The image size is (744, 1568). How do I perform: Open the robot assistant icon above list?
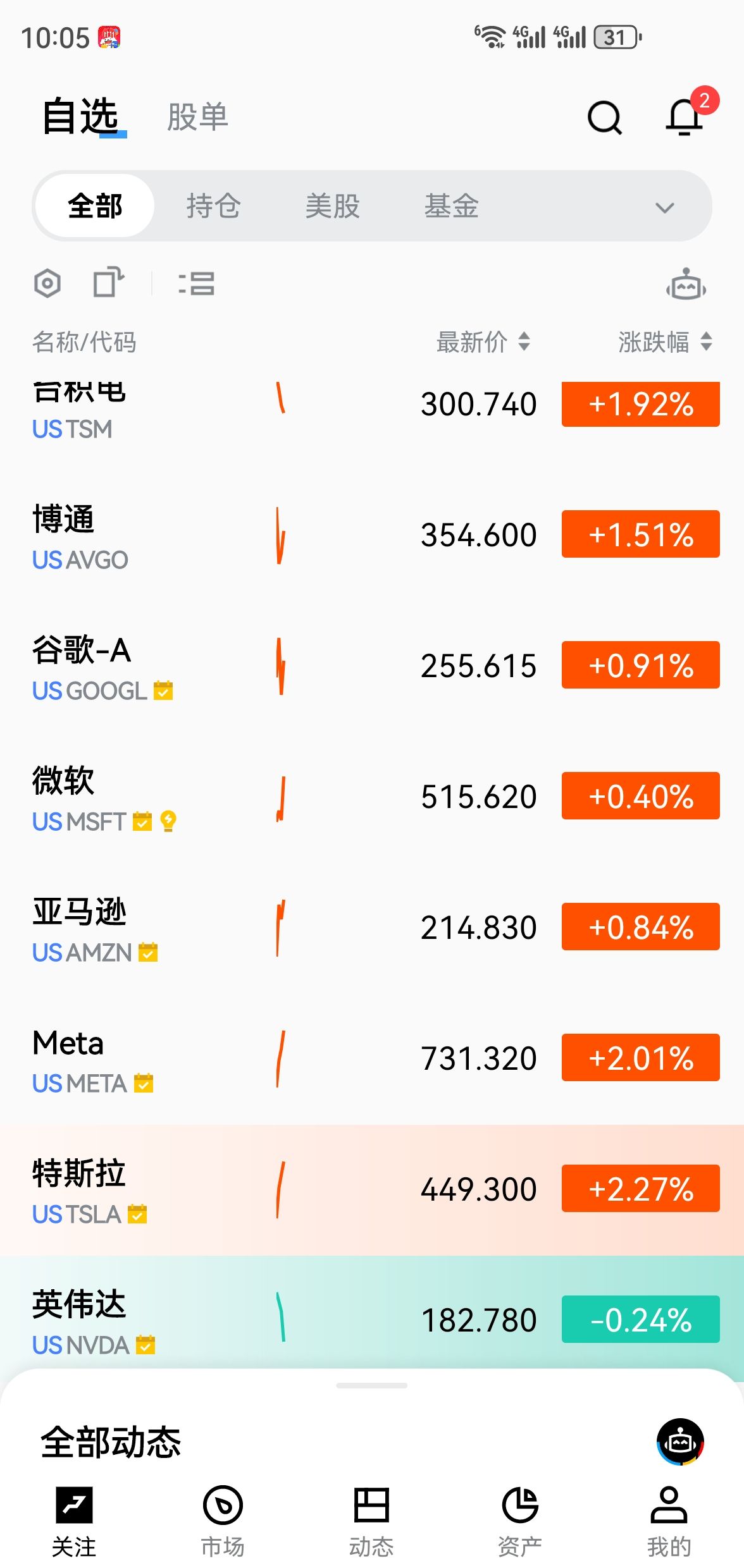tap(686, 285)
